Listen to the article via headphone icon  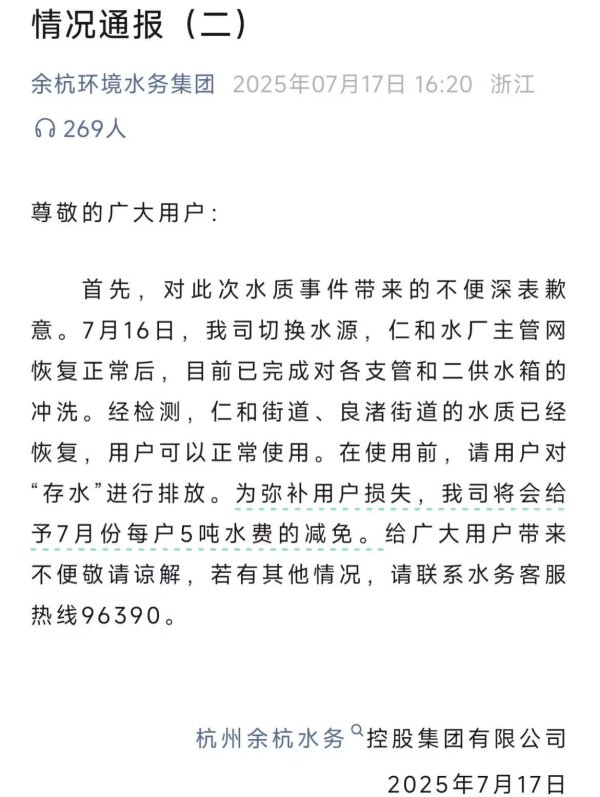point(44,128)
